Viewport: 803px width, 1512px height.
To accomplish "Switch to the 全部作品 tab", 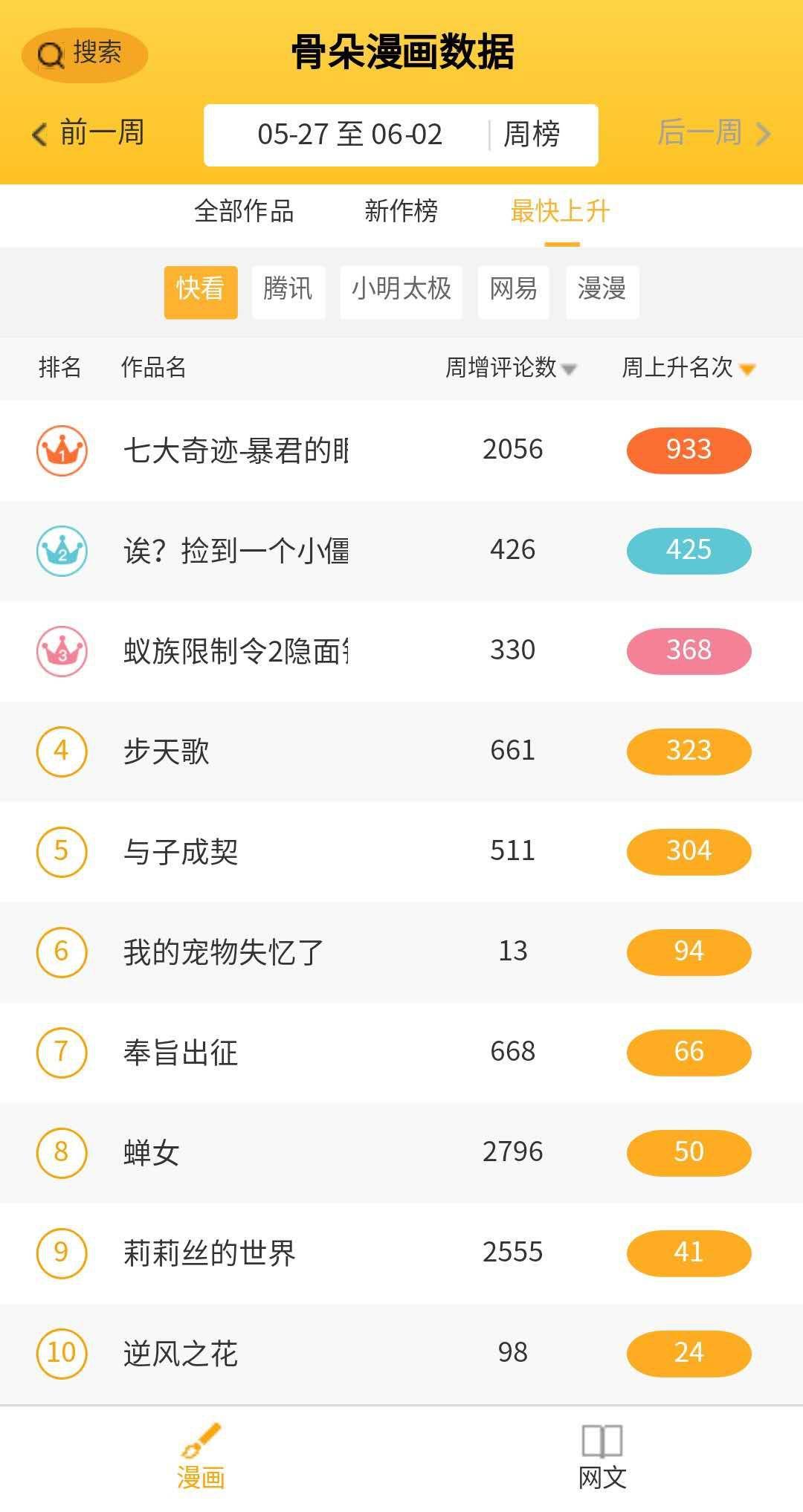I will [x=244, y=211].
